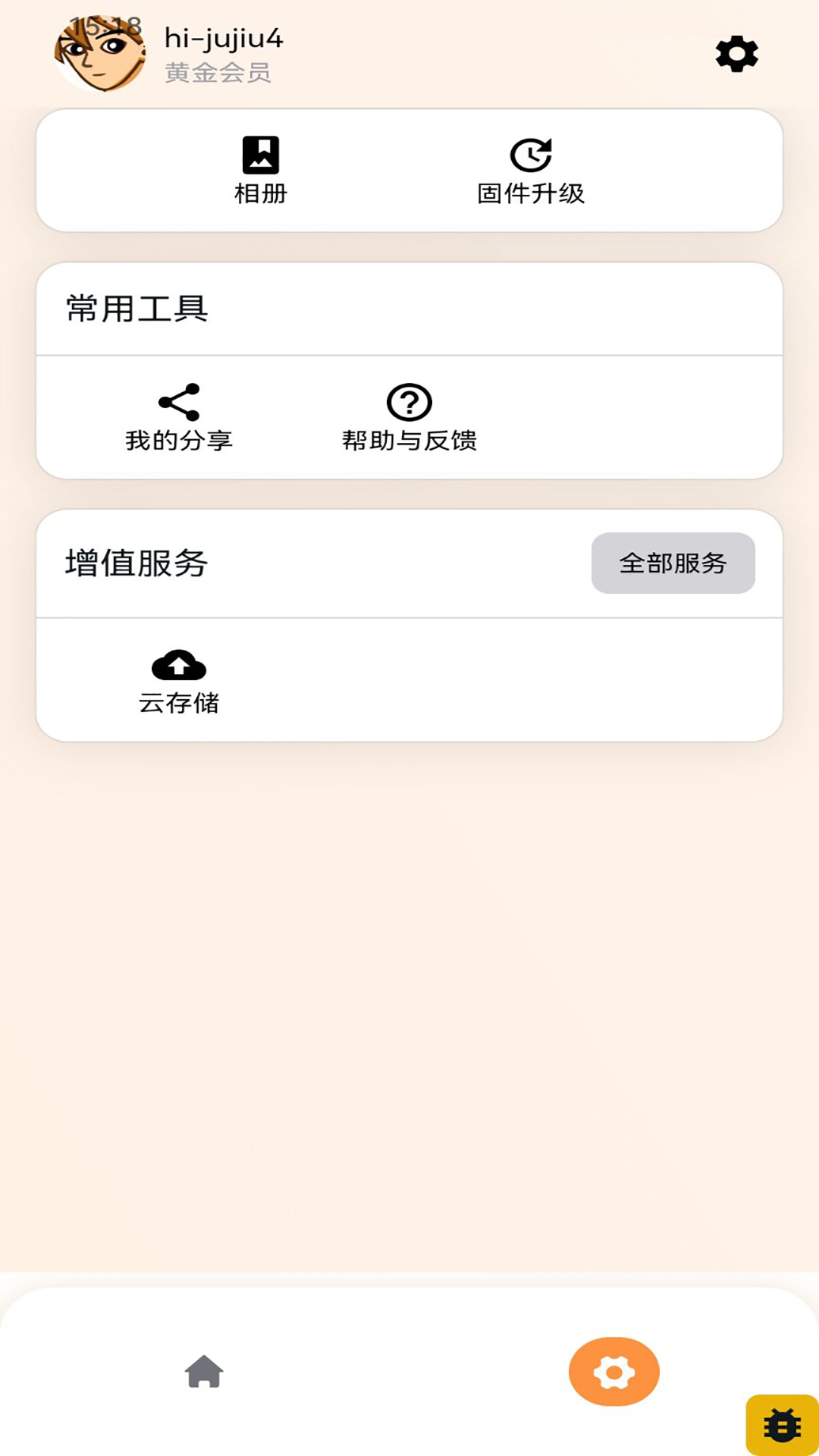Check 固件升级 firmware upgrade
Viewport: 819px width, 1456px height.
coord(530,171)
